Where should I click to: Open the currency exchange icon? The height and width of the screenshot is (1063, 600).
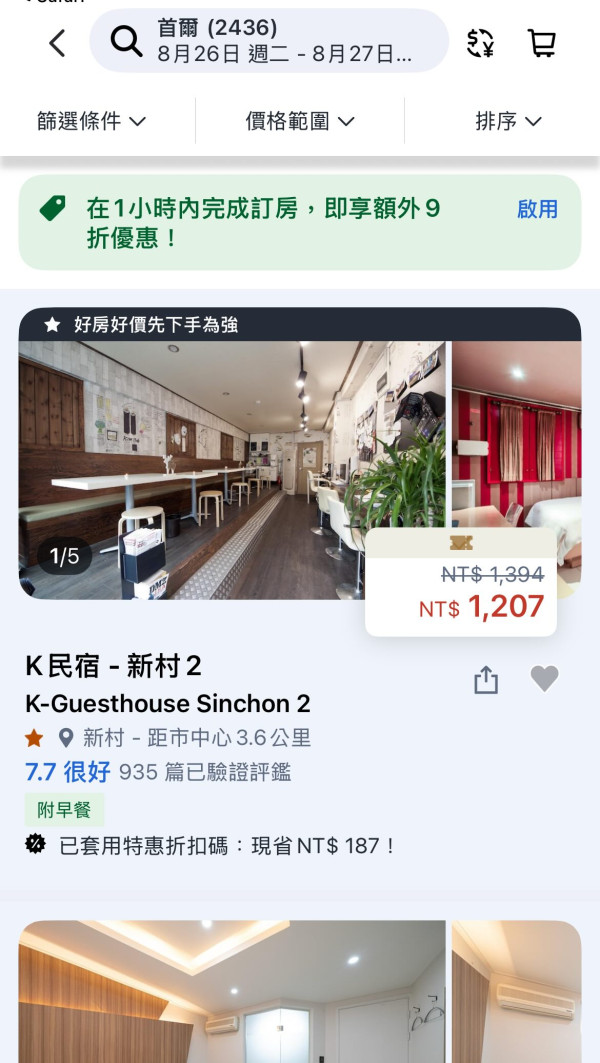click(x=481, y=43)
